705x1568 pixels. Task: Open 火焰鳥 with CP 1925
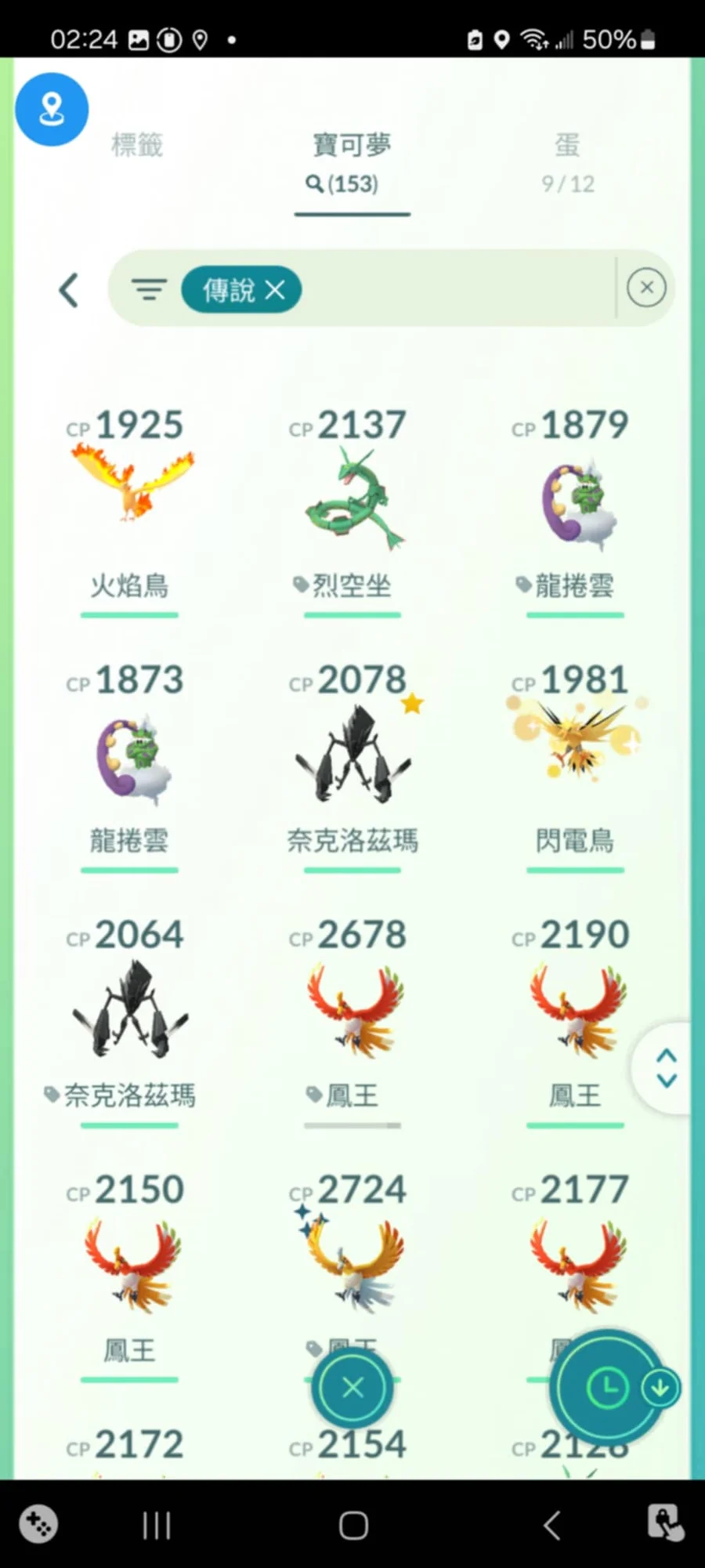point(130,509)
